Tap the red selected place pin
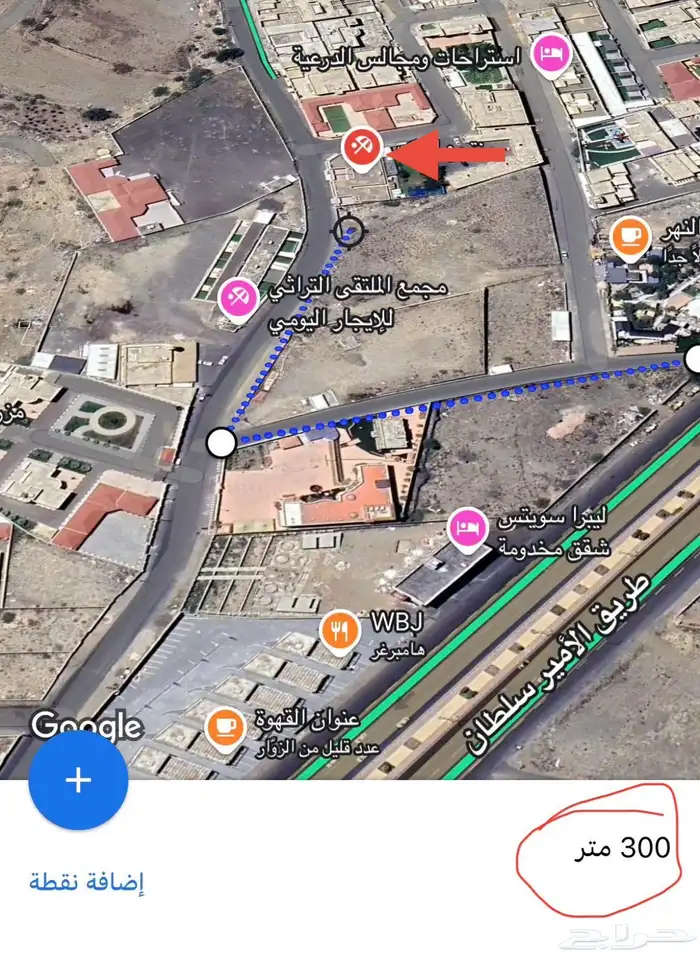 [x=360, y=147]
